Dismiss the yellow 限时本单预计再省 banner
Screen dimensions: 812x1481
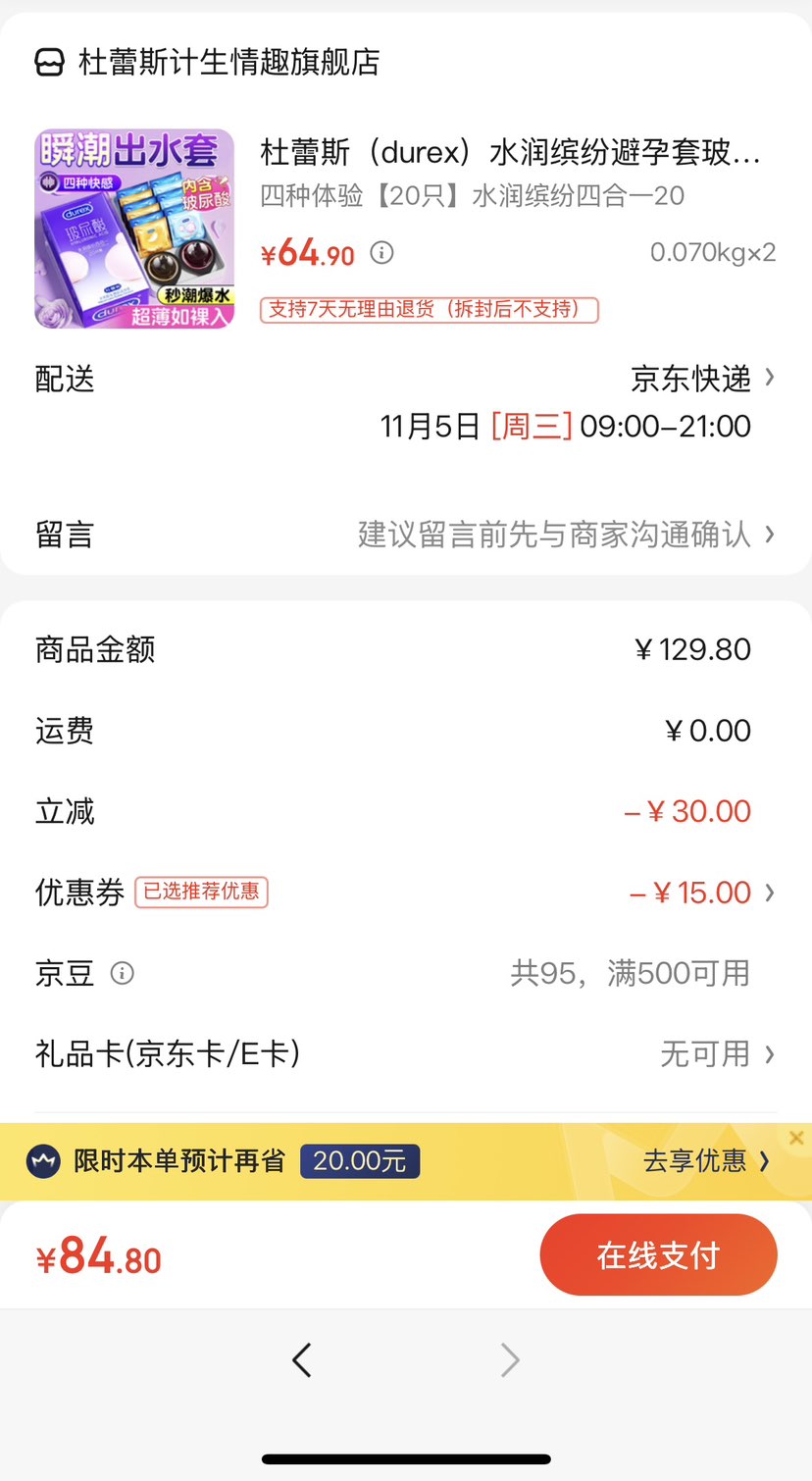coord(796,1138)
